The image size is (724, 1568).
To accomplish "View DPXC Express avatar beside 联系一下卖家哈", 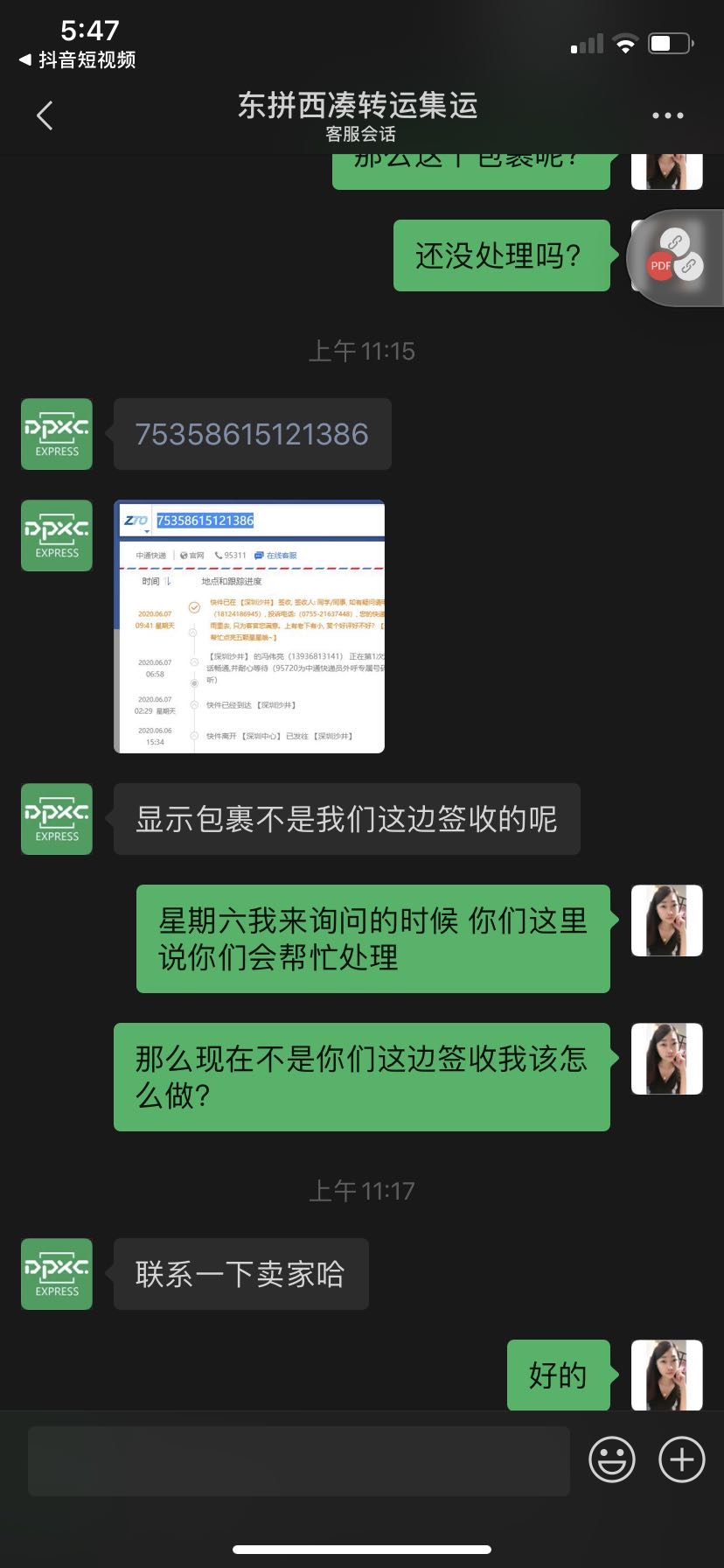I will (57, 1274).
